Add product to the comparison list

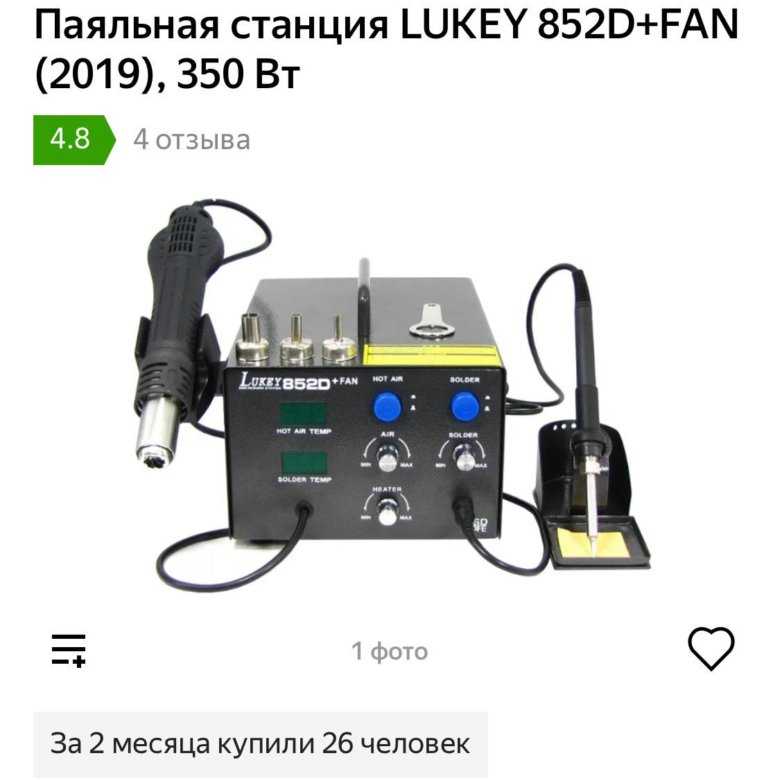click(69, 650)
